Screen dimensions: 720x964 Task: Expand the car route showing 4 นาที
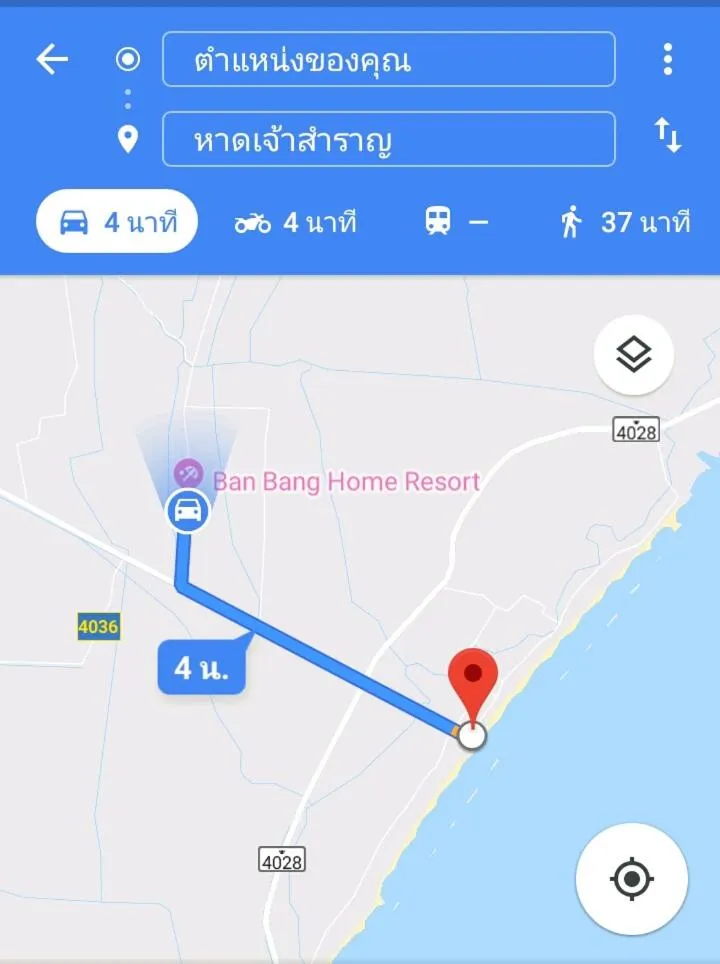(116, 222)
